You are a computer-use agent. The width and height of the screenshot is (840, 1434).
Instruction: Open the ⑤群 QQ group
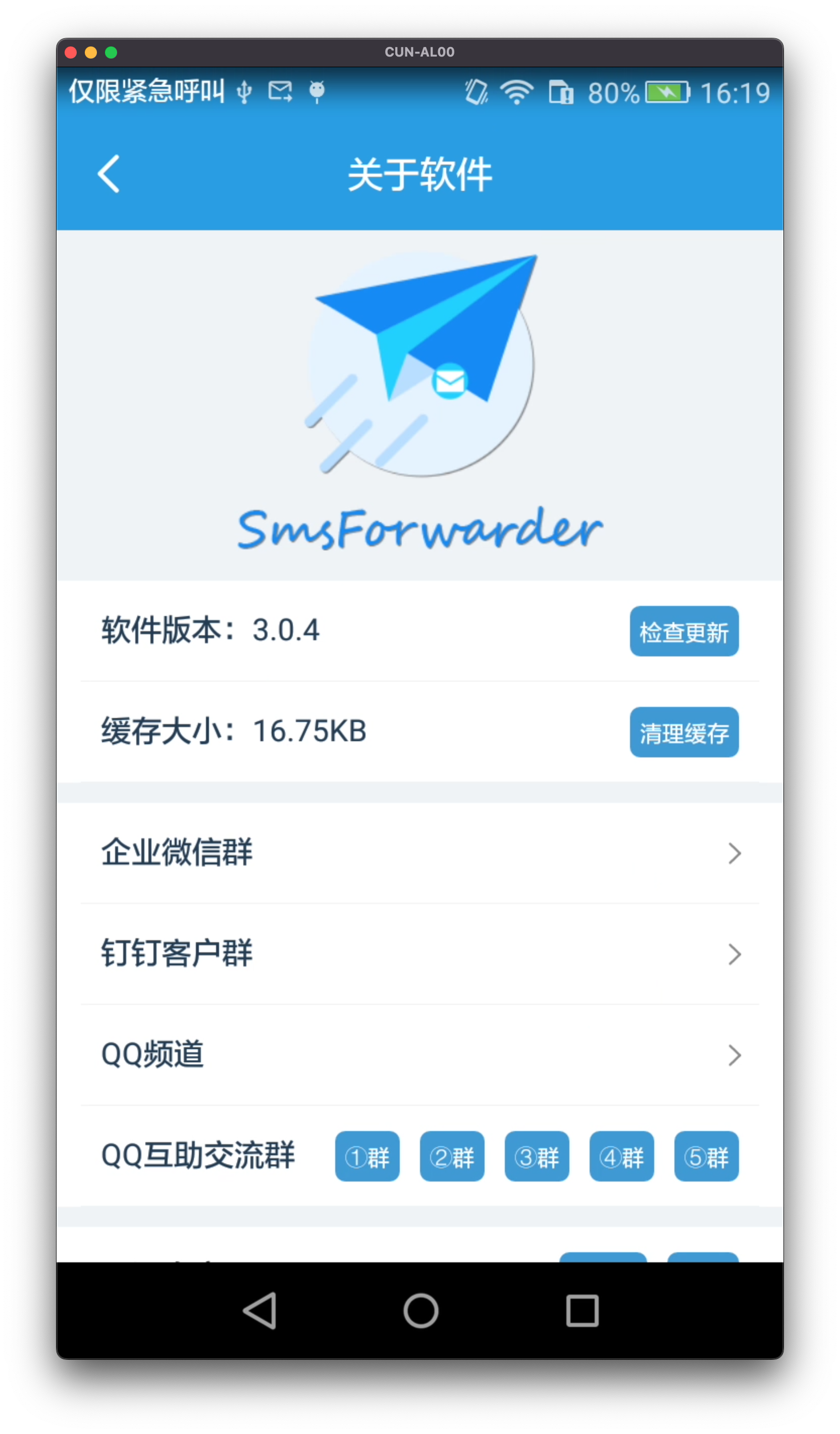point(706,1156)
